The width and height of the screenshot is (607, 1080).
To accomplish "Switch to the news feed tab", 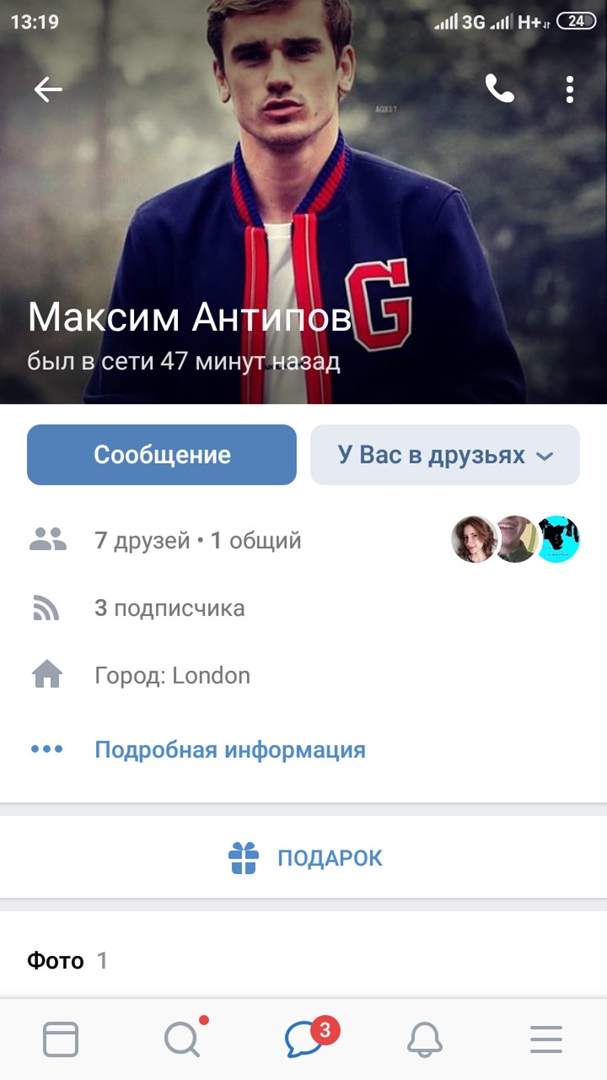I will coord(61,1040).
